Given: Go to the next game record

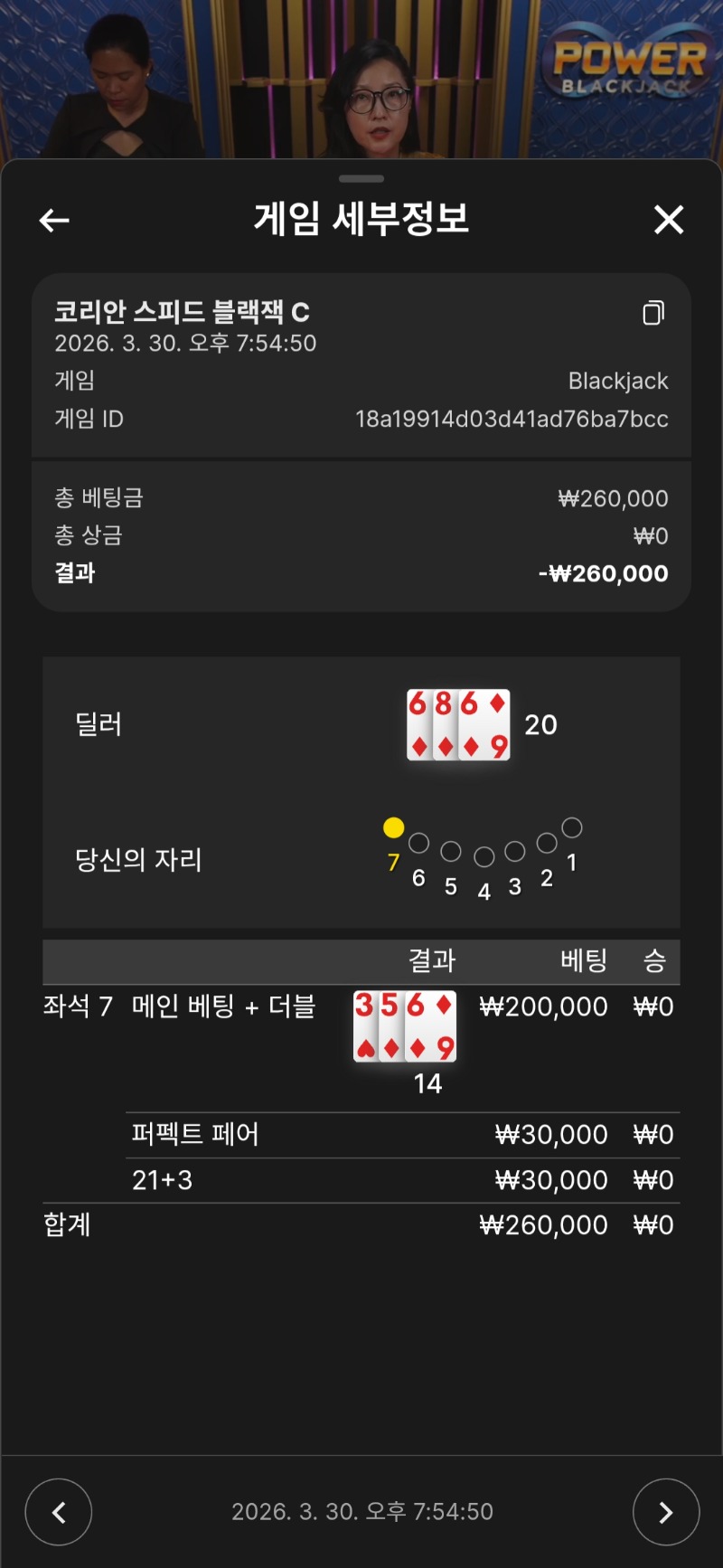Looking at the screenshot, I should pyautogui.click(x=665, y=1511).
